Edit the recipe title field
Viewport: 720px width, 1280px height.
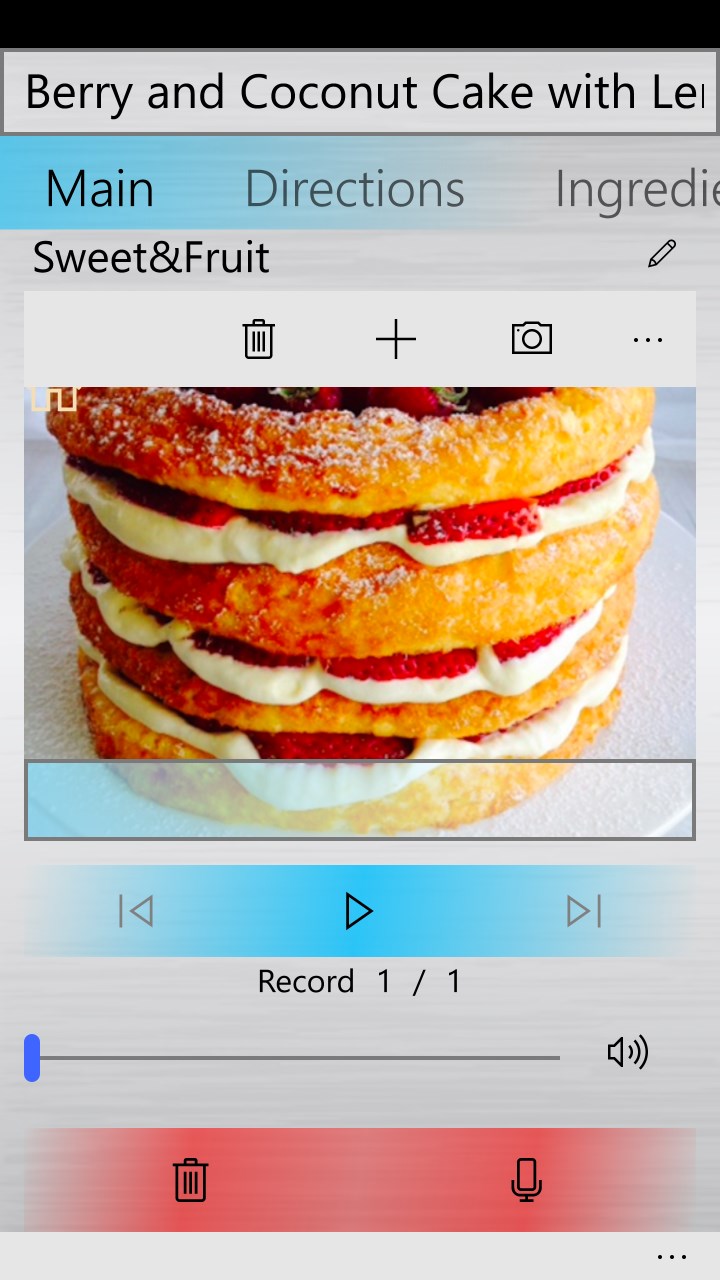click(x=360, y=92)
